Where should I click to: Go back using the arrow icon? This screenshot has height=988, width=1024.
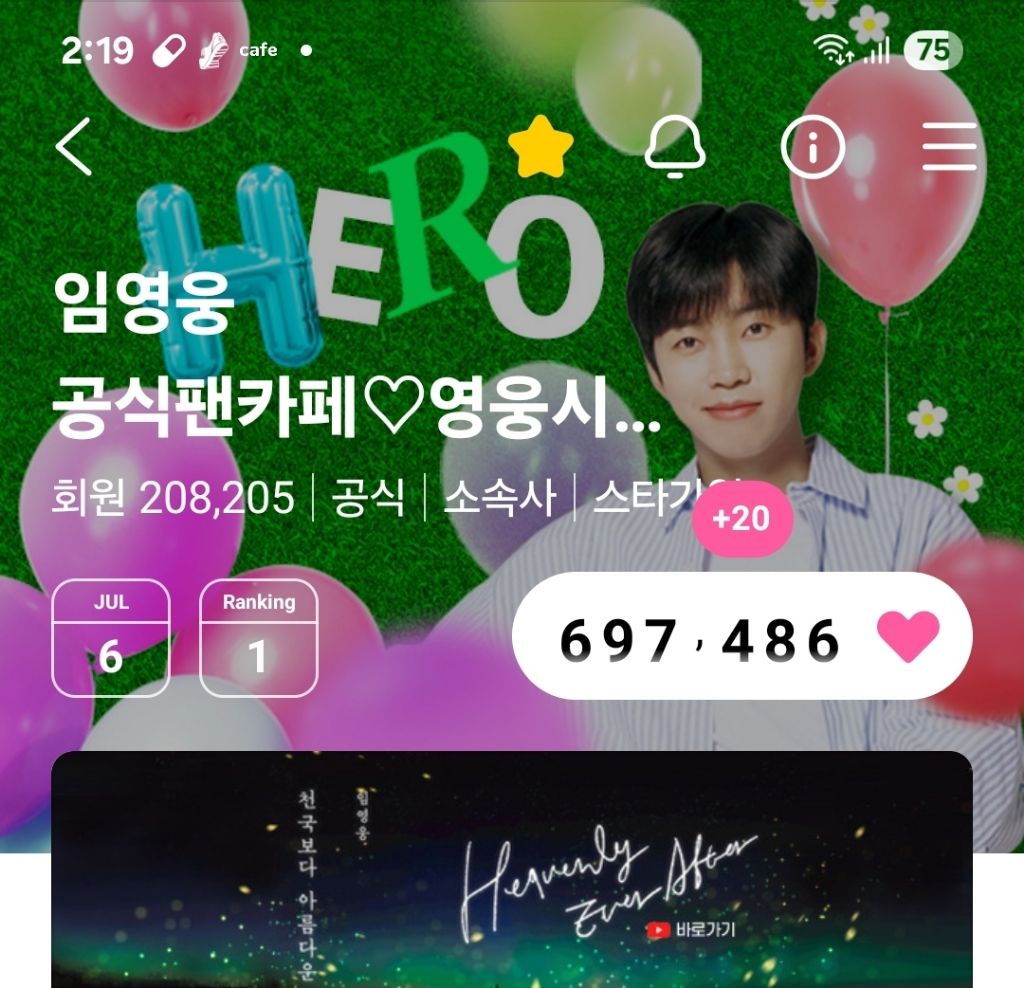74,146
